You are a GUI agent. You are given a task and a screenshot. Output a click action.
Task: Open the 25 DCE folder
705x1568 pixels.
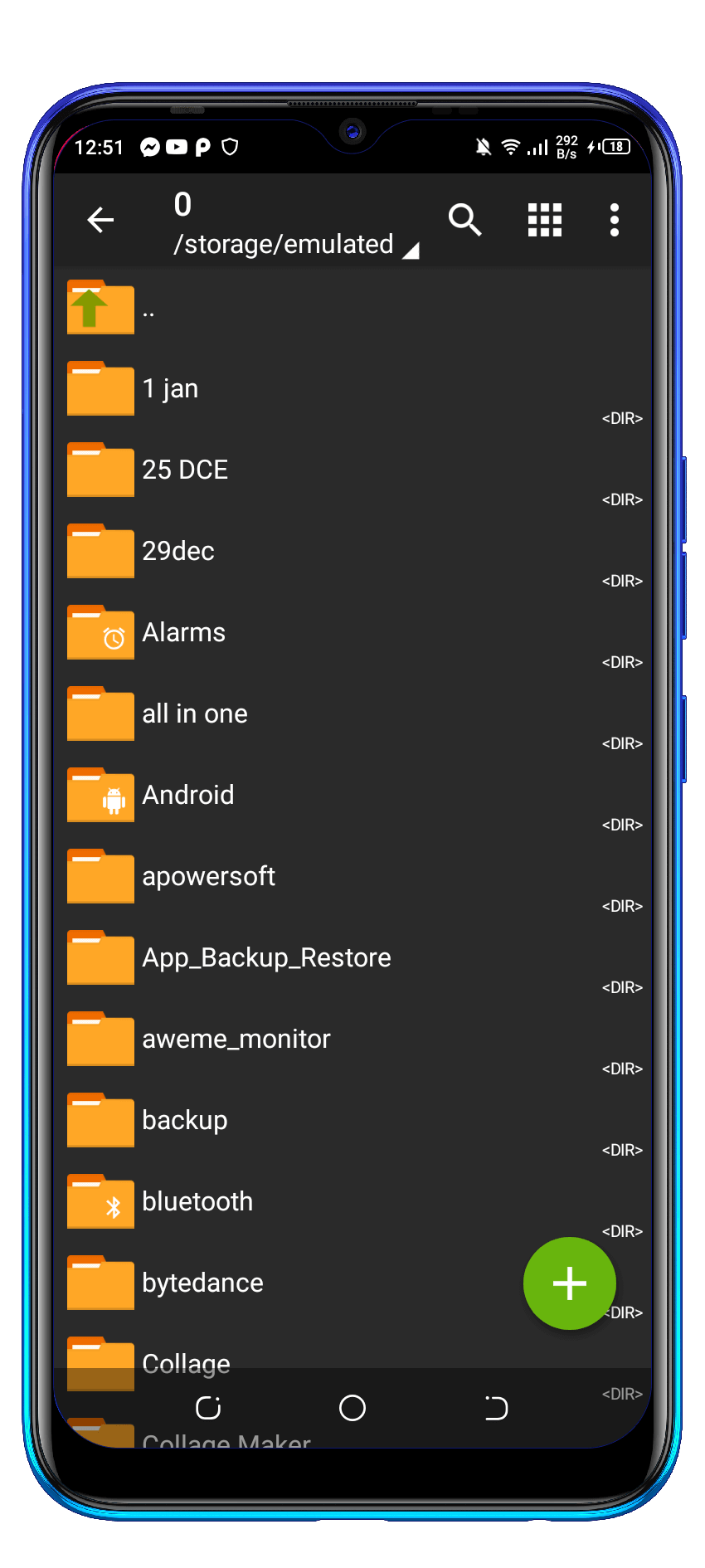352,471
